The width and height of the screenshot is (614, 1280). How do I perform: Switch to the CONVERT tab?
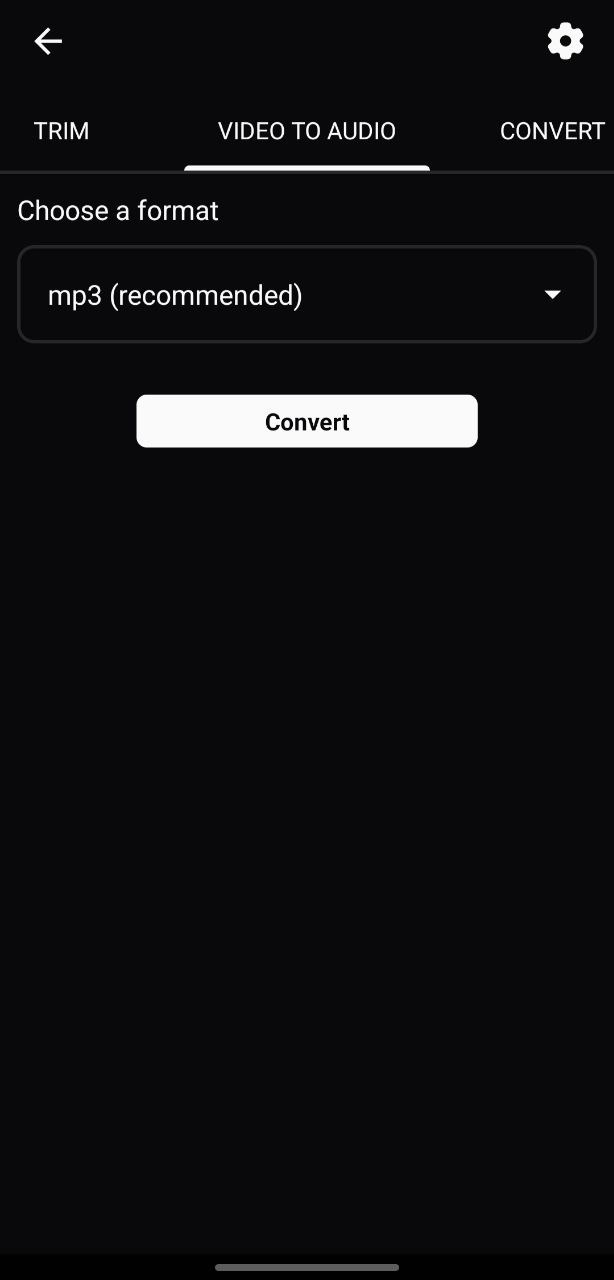point(552,131)
